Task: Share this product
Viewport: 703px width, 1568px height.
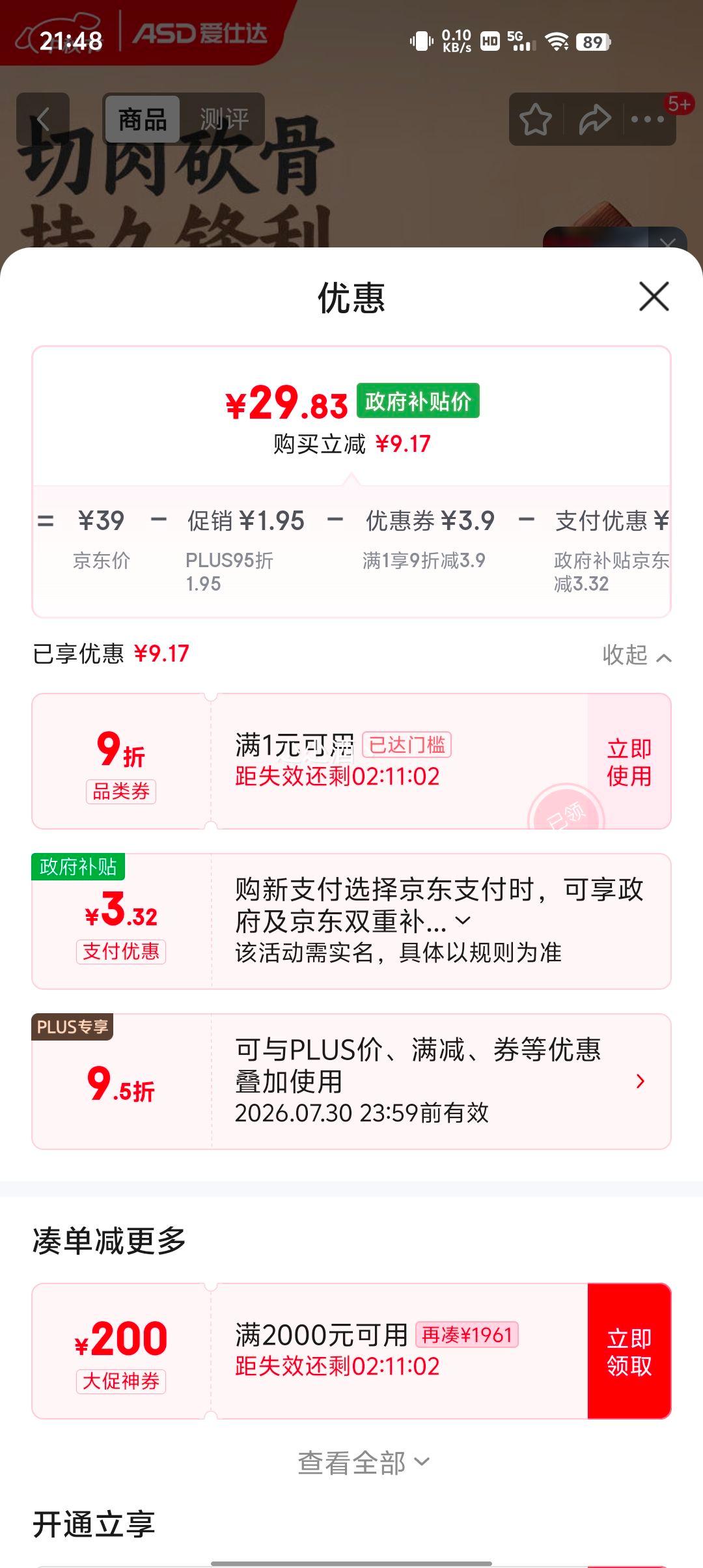Action: (x=594, y=119)
